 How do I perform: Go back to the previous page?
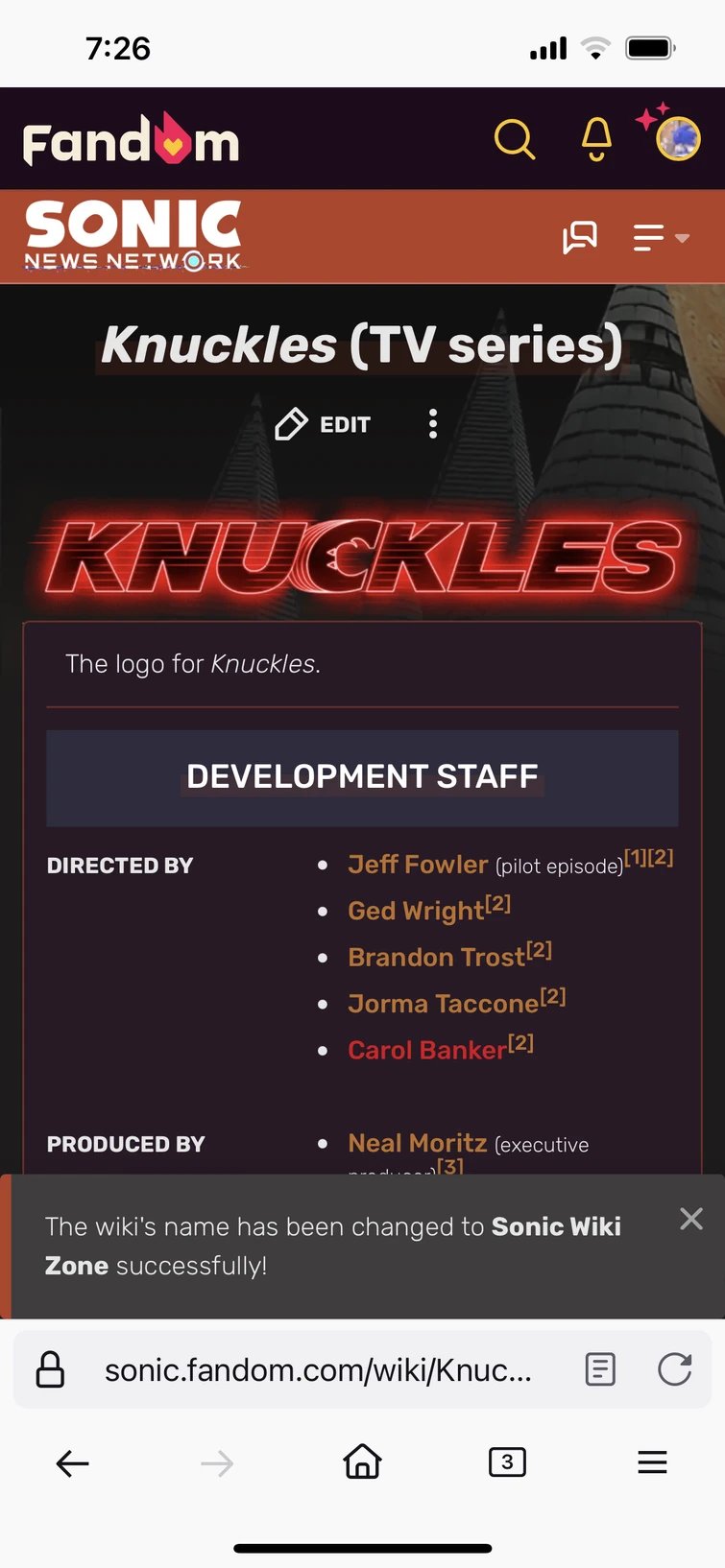click(73, 1463)
